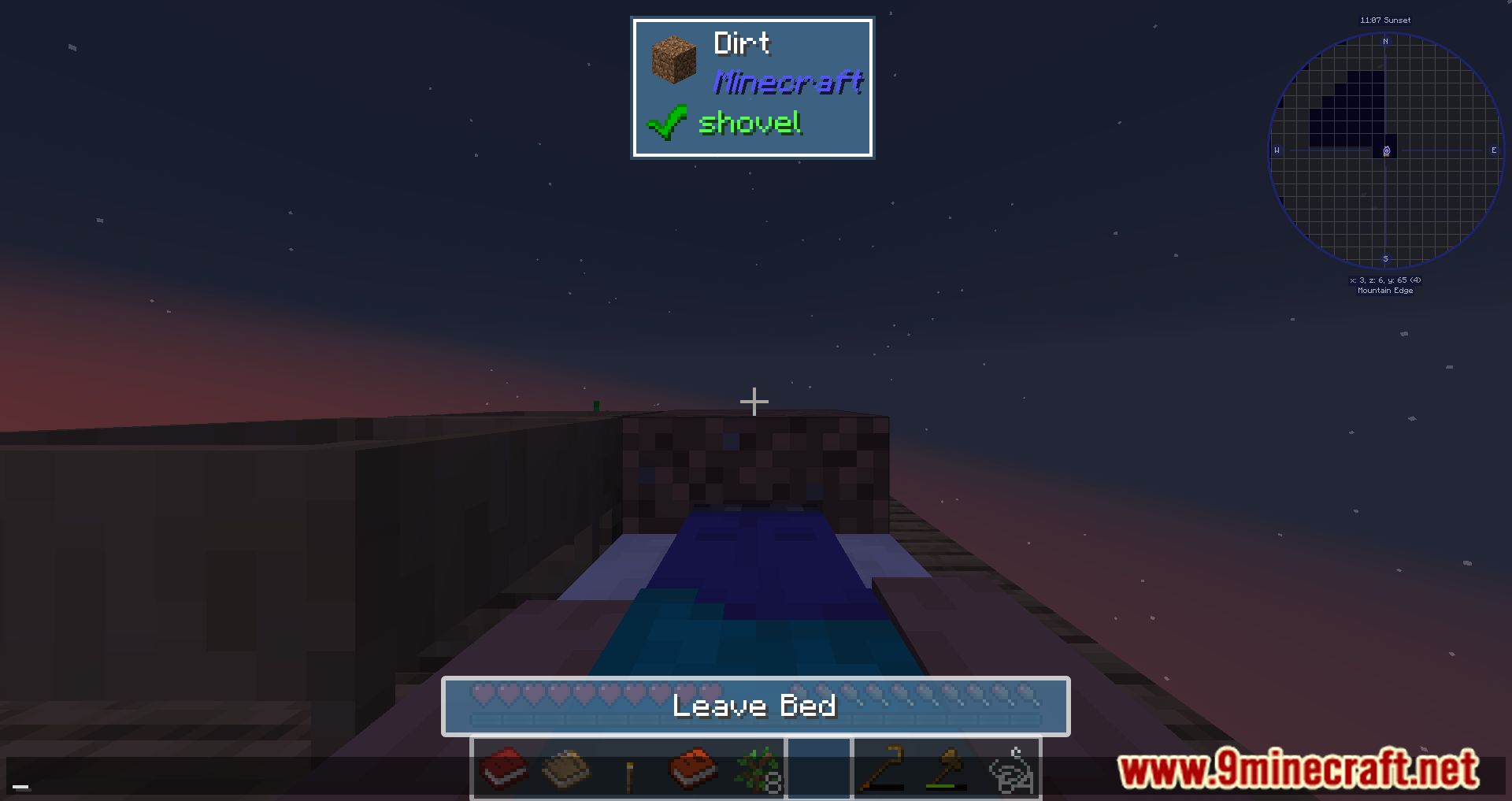Screen dimensions: 1512x801
Task: Tap the Leave Bed button
Action: pos(755,706)
